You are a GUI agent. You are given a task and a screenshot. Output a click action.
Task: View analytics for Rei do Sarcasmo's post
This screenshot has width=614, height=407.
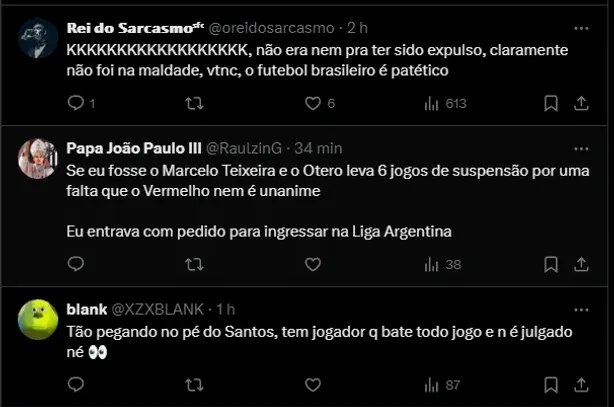coord(432,103)
